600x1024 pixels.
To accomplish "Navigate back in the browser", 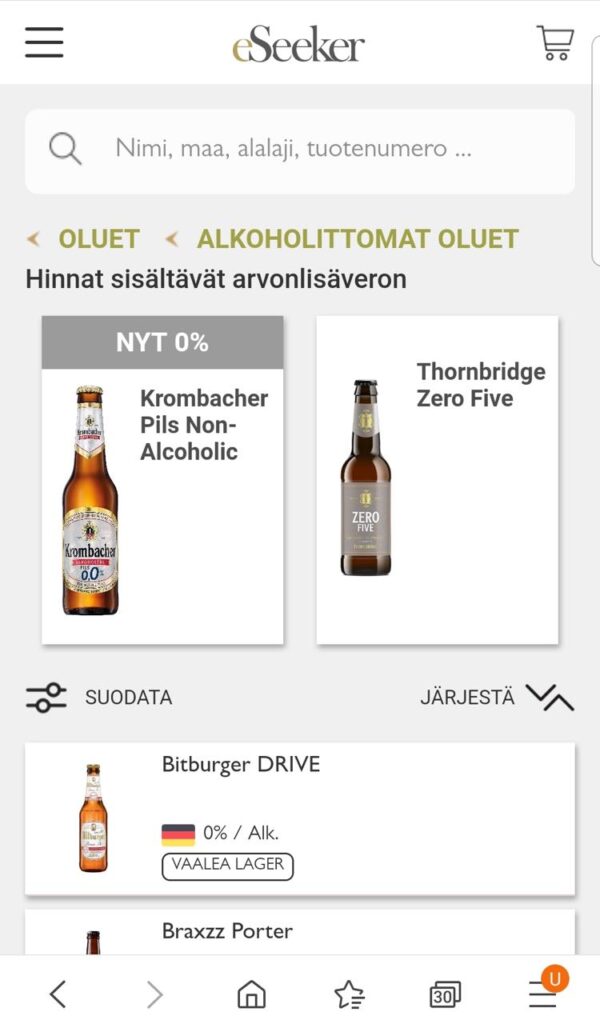I will pos(58,993).
